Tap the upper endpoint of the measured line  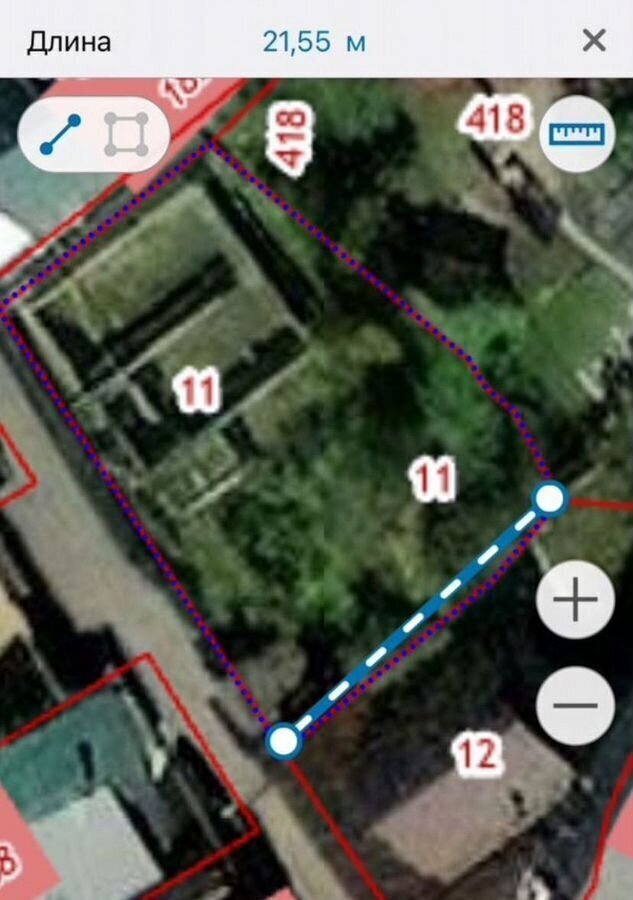coord(550,498)
